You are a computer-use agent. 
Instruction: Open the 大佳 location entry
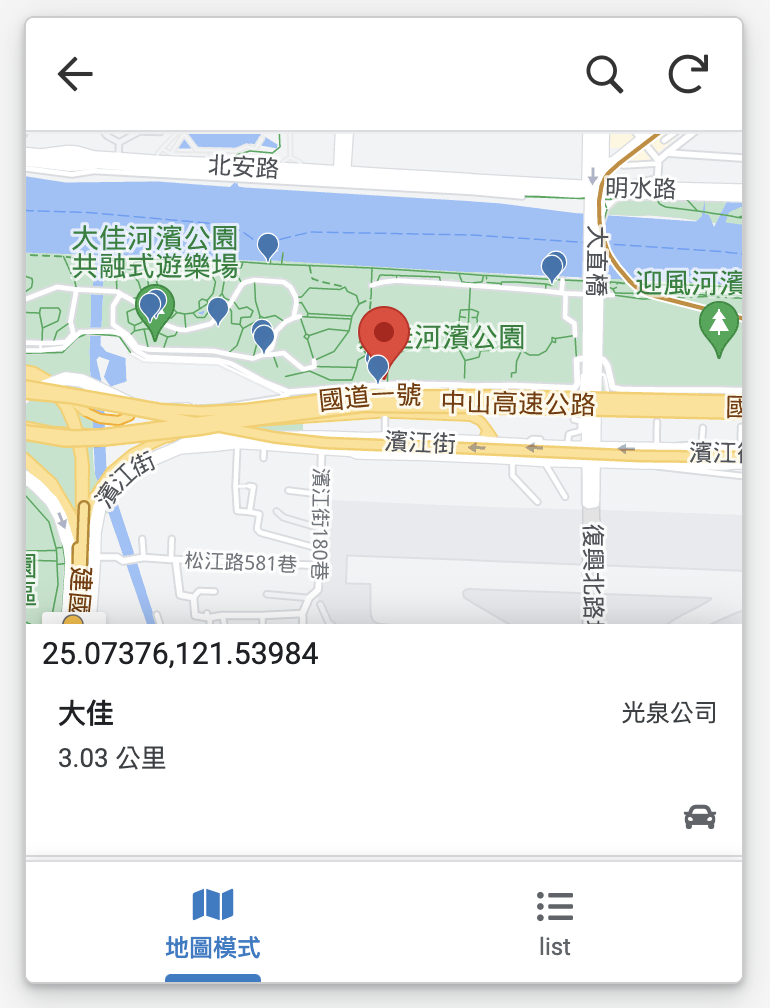click(x=86, y=713)
